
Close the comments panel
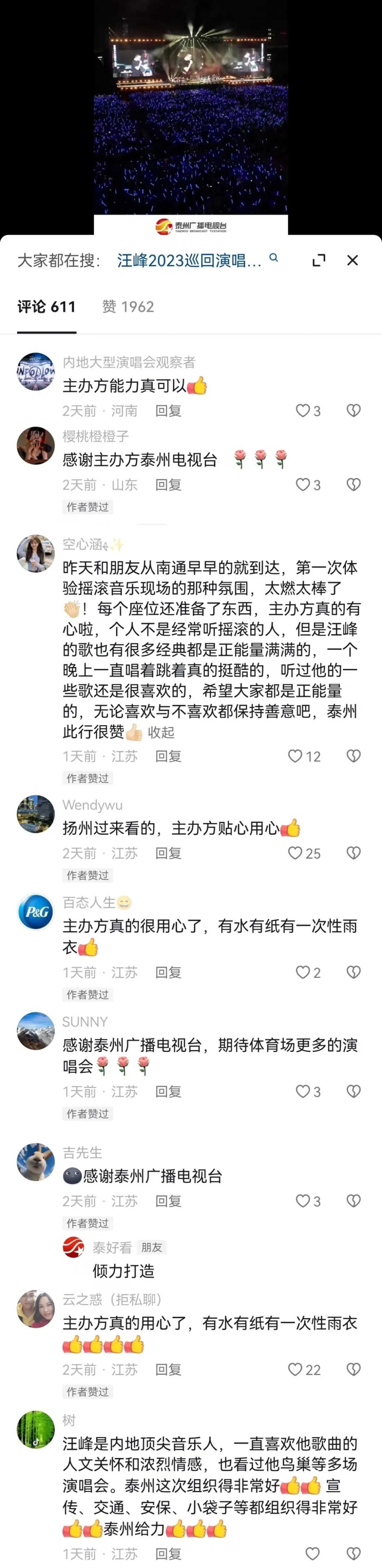[x=352, y=261]
